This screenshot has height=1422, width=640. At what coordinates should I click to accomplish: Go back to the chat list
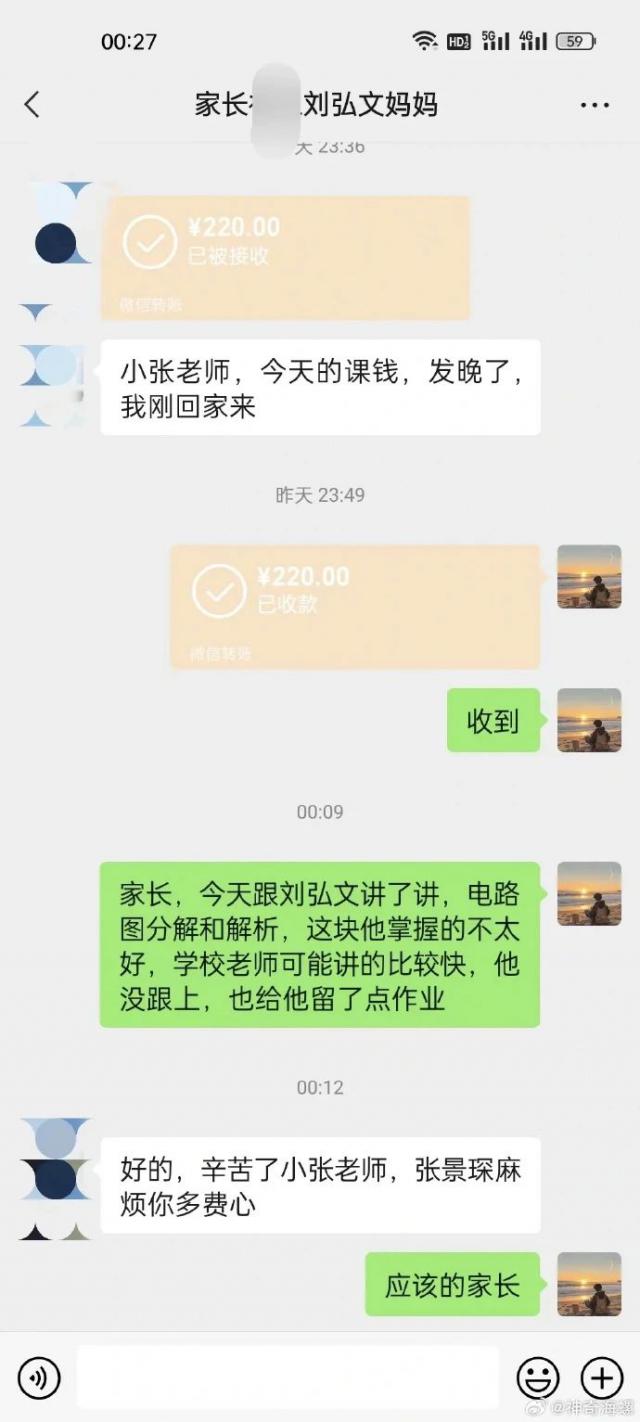pos(32,104)
